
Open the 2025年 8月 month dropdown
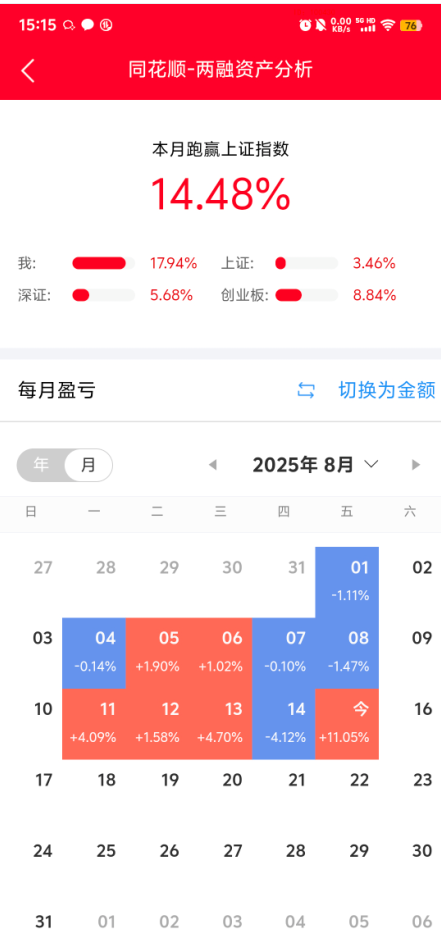coord(315,465)
